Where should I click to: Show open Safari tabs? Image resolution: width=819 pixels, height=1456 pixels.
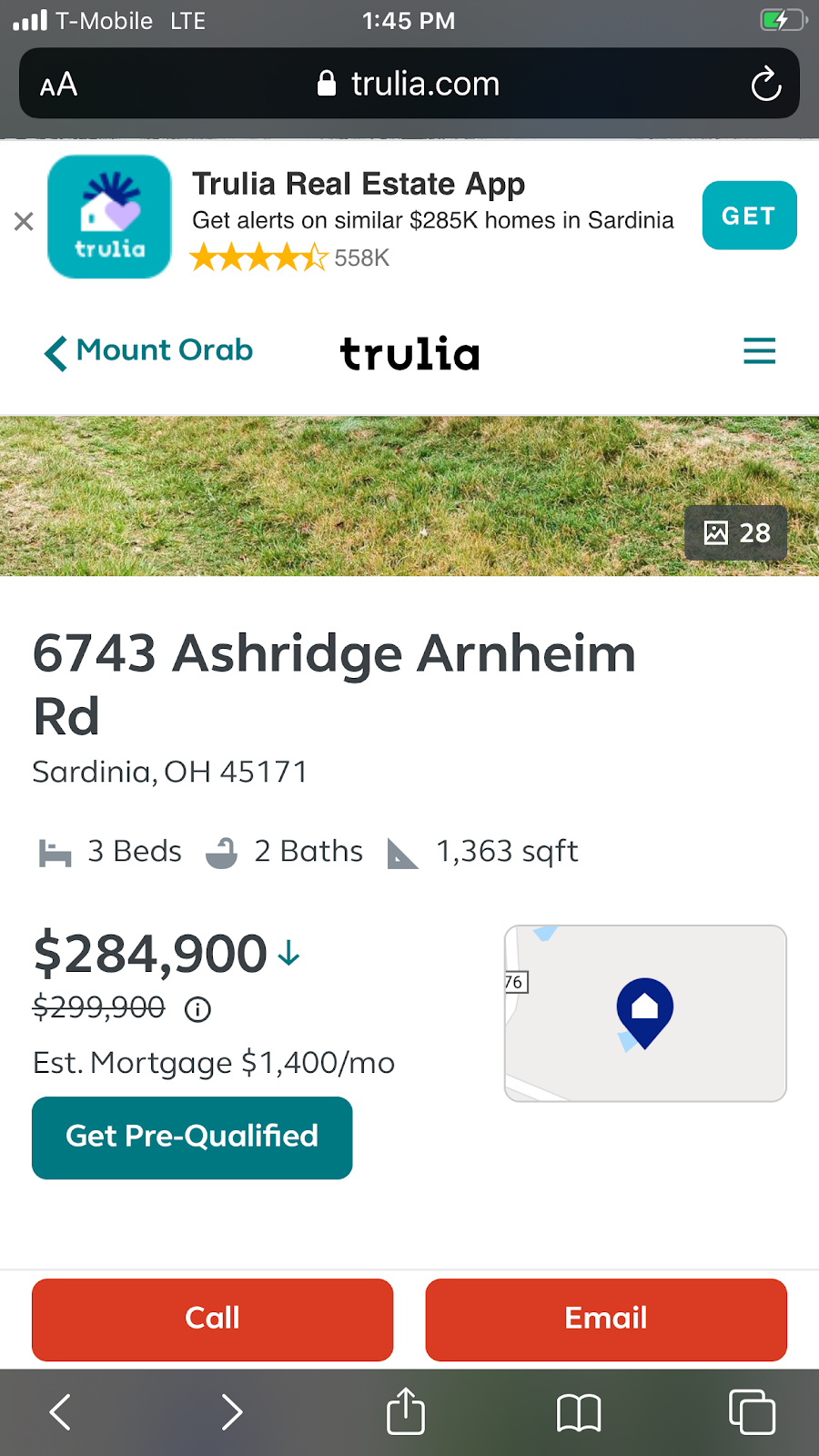752,1411
